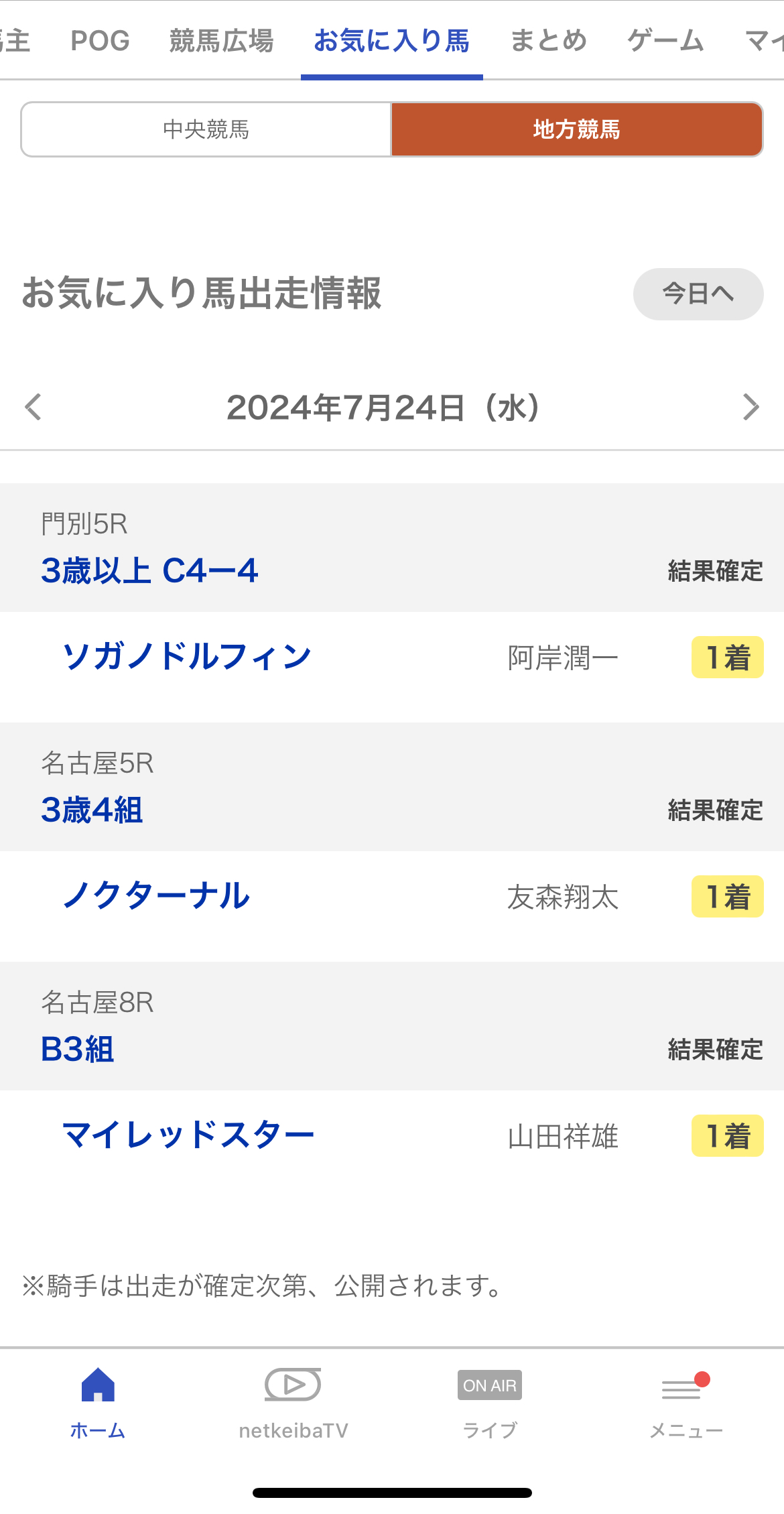This screenshot has width=784, height=1514.
Task: Open the 3歳以上 C4ー4 race
Action: pyautogui.click(x=149, y=571)
